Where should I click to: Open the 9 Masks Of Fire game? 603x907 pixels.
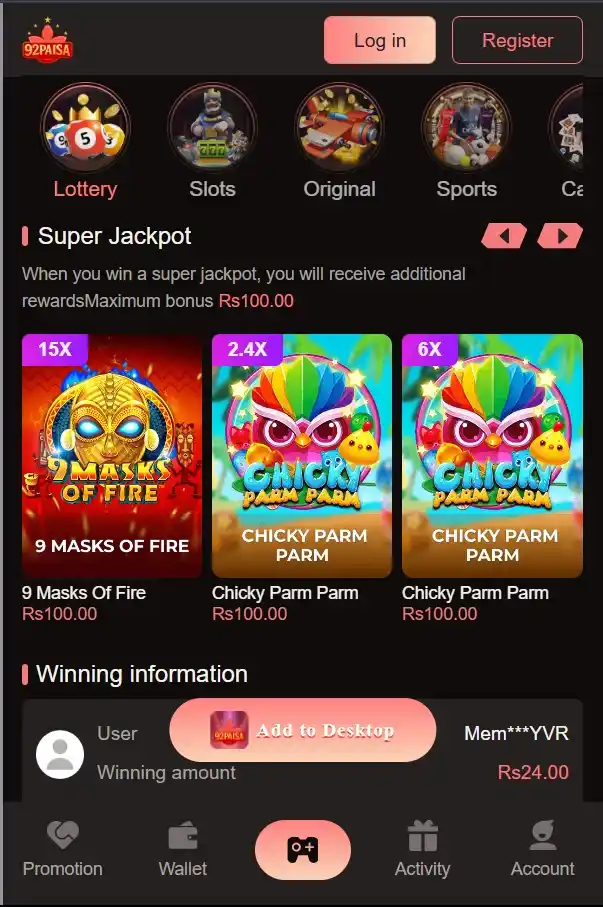[112, 455]
